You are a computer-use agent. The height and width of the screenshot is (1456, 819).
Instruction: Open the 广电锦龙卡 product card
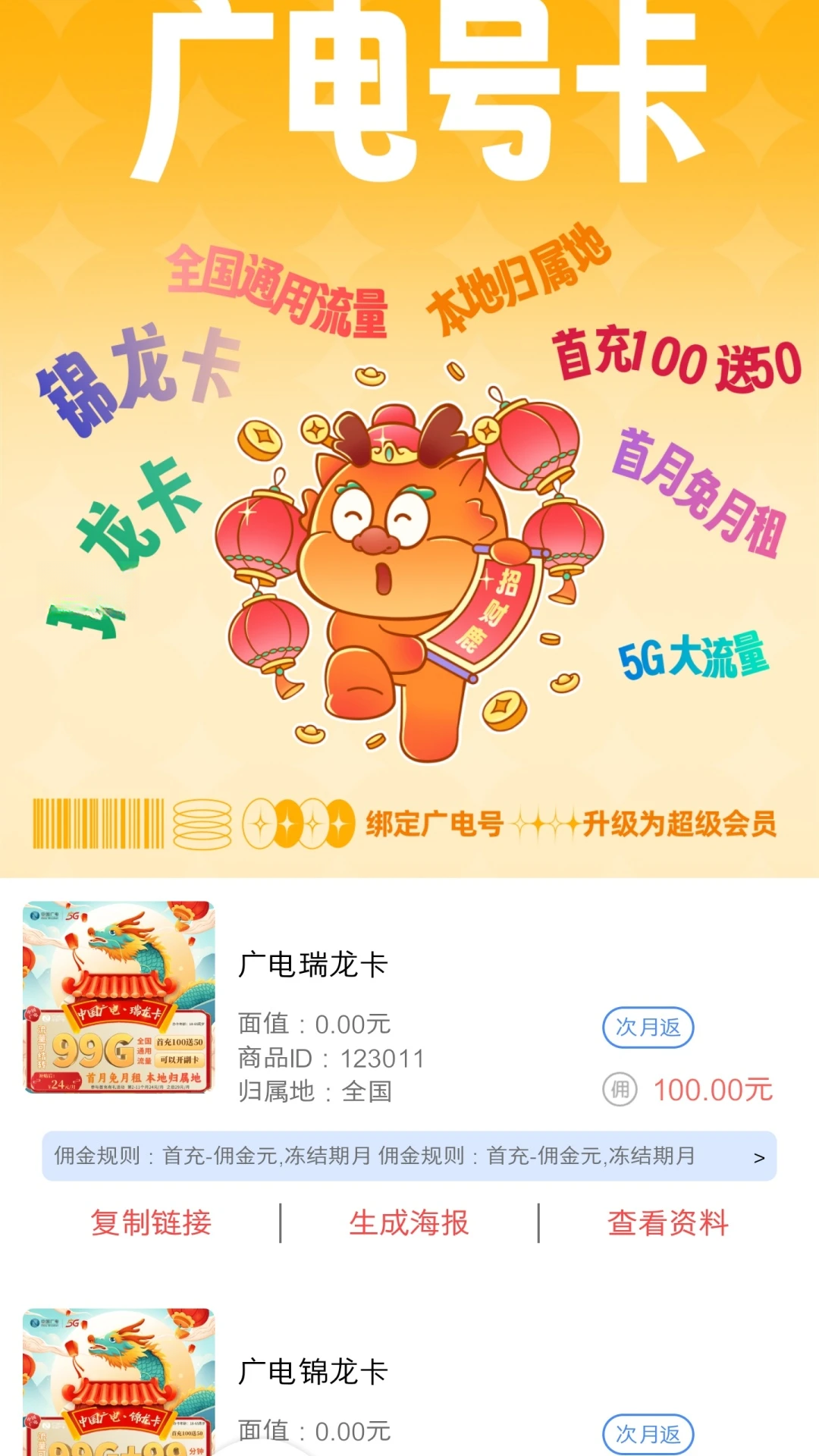tap(409, 1382)
